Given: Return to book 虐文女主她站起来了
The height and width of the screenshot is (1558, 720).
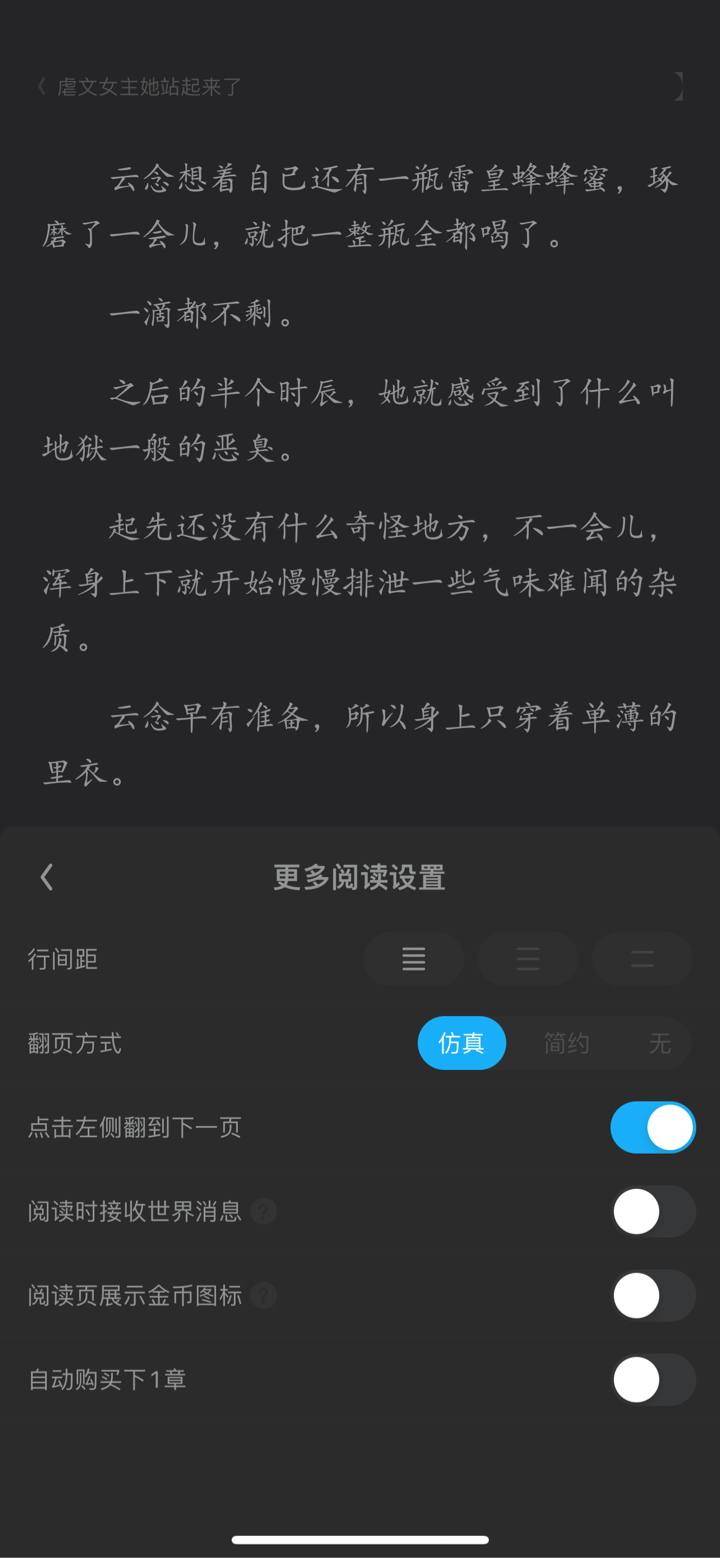Looking at the screenshot, I should point(139,87).
